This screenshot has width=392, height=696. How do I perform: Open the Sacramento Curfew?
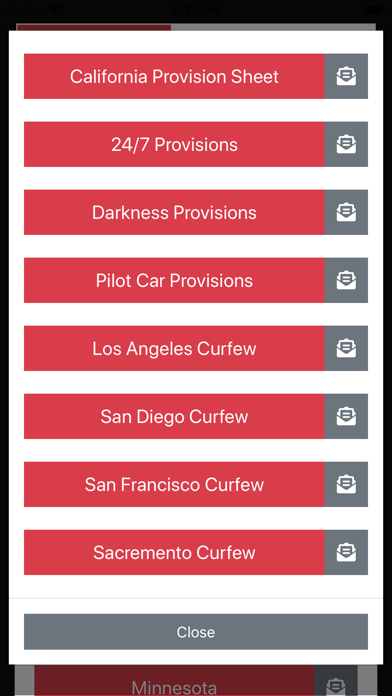click(x=174, y=552)
